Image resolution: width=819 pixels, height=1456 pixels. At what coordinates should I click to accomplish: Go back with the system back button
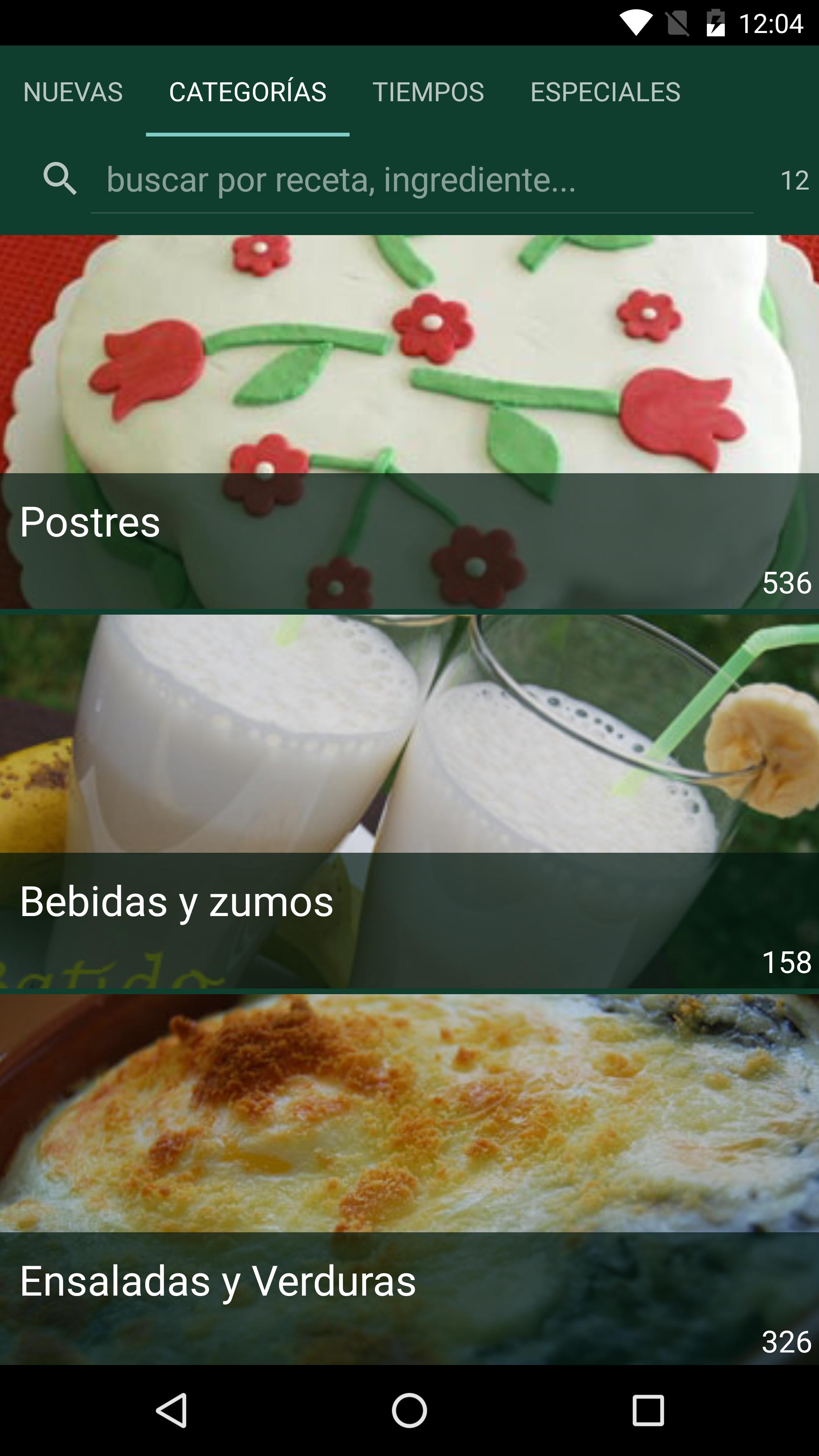pyautogui.click(x=171, y=1410)
